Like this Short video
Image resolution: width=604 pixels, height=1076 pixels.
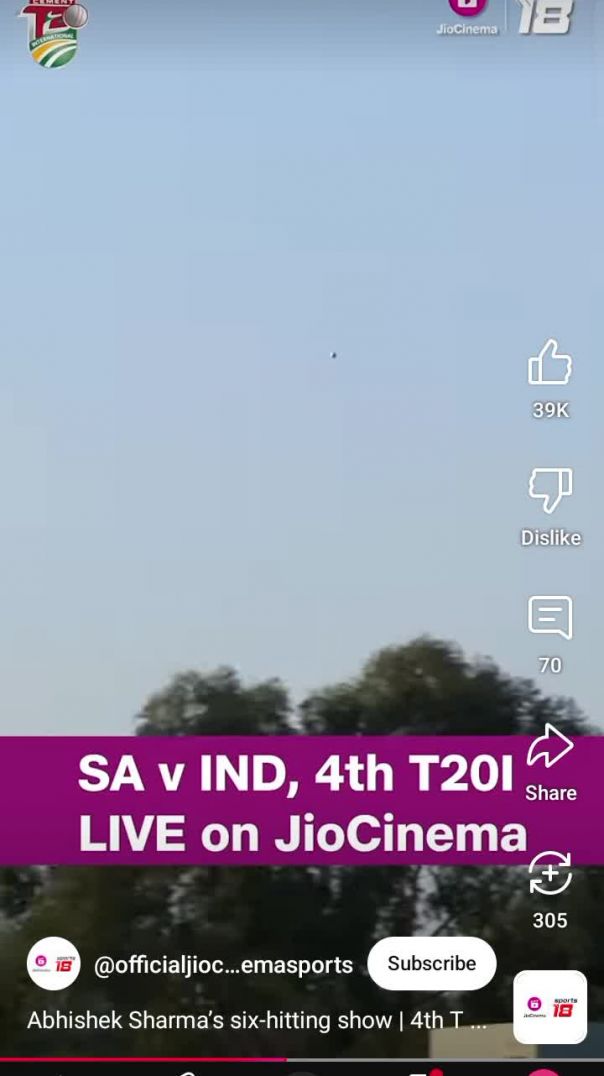pos(550,363)
